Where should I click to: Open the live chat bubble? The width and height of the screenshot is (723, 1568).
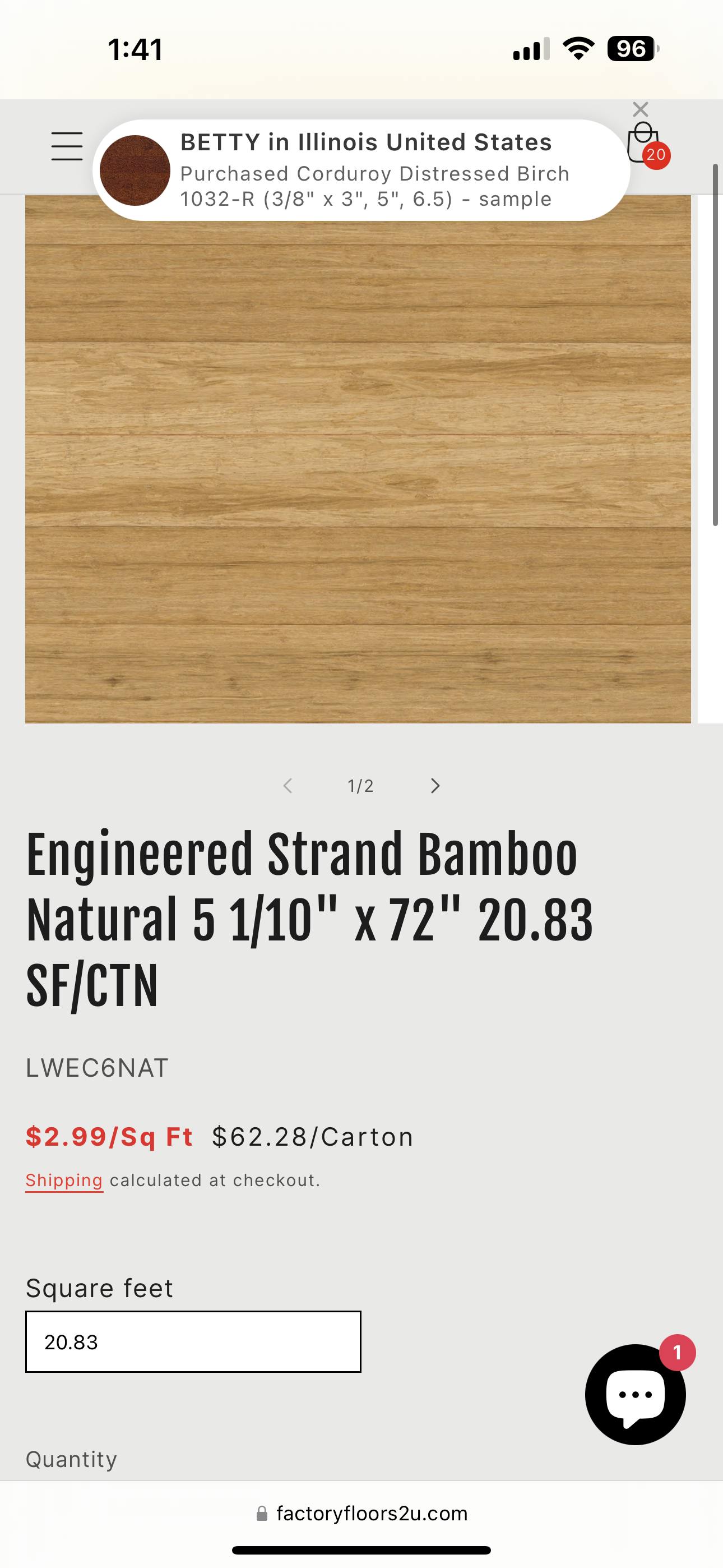[635, 1394]
